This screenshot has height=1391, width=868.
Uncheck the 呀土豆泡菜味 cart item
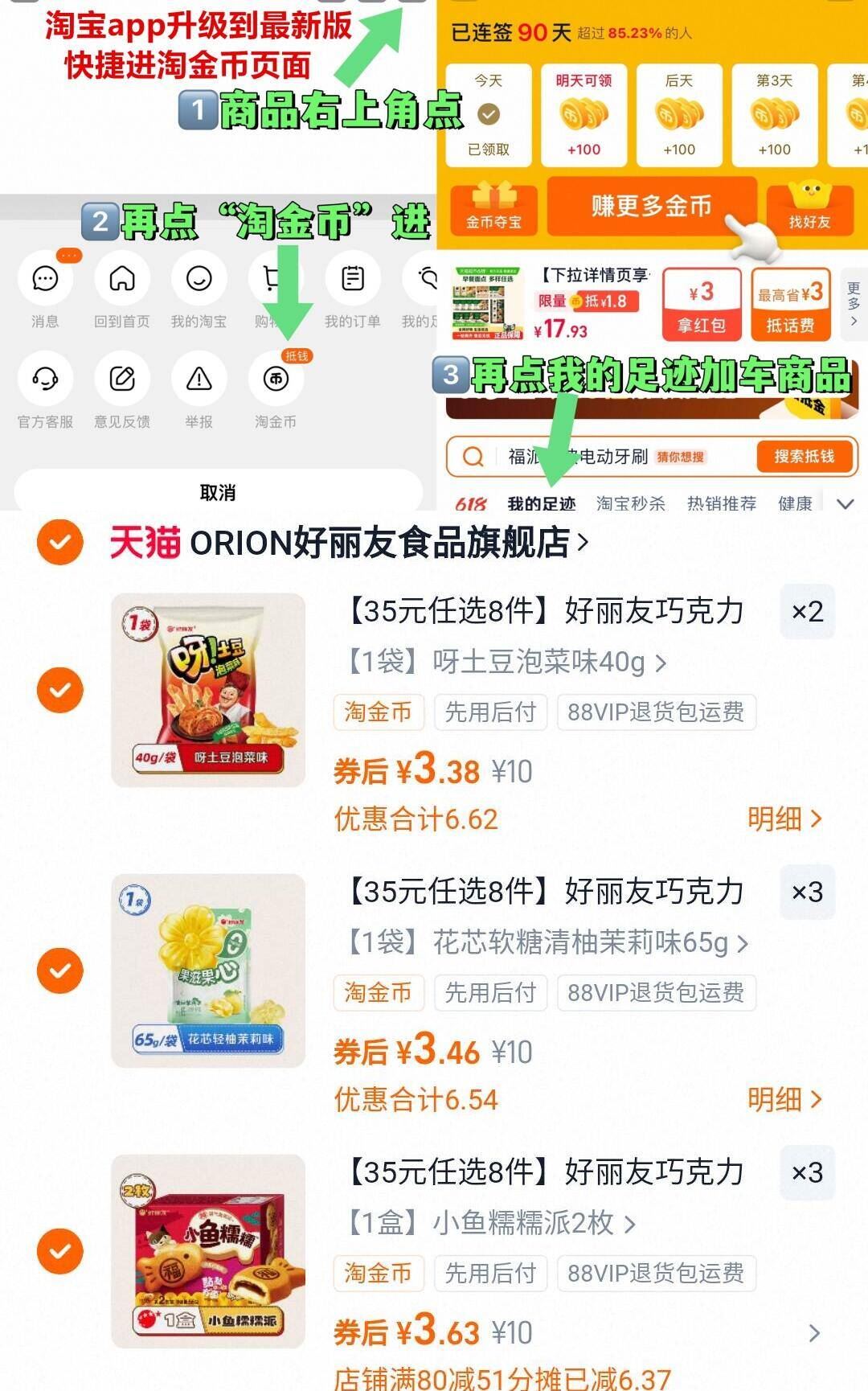click(x=59, y=689)
